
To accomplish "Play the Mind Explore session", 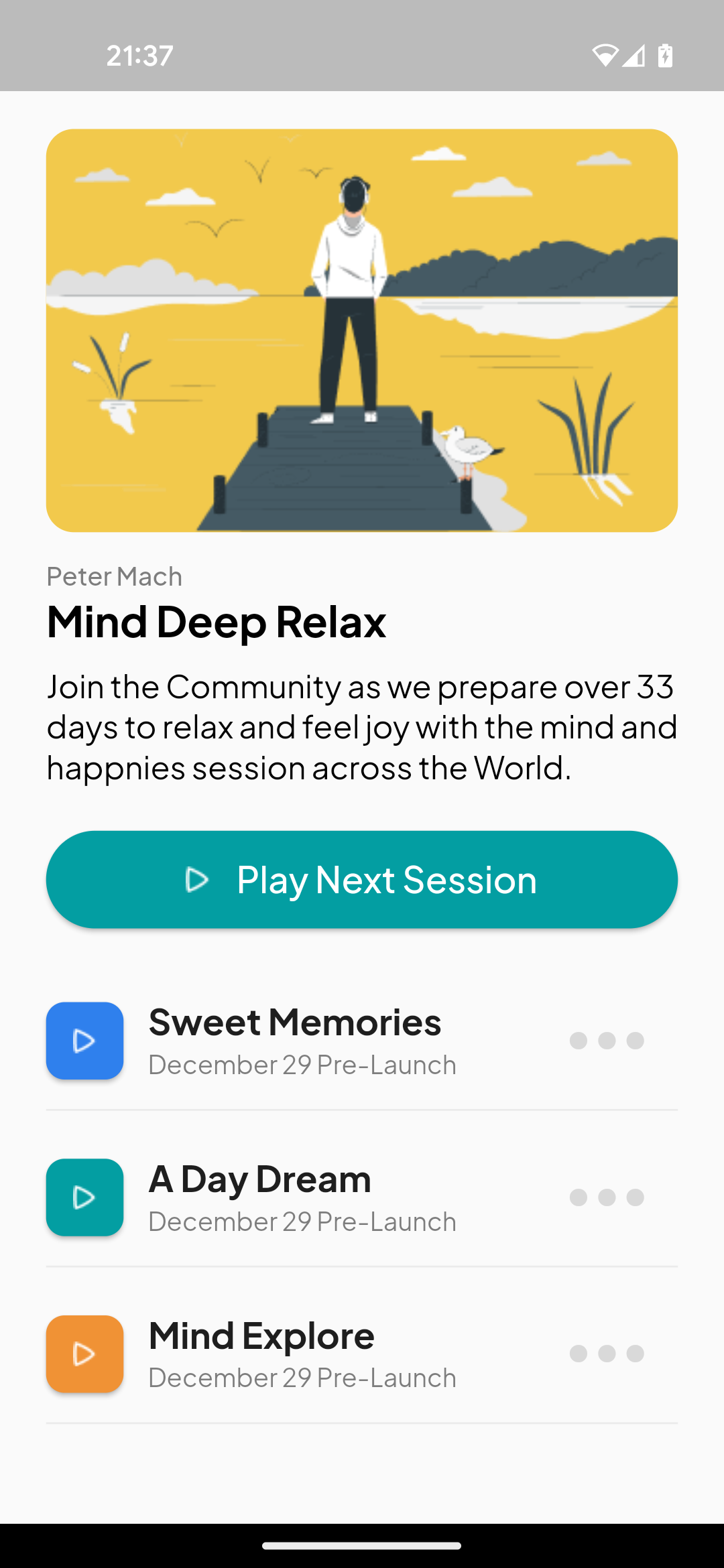I will pyautogui.click(x=84, y=1354).
